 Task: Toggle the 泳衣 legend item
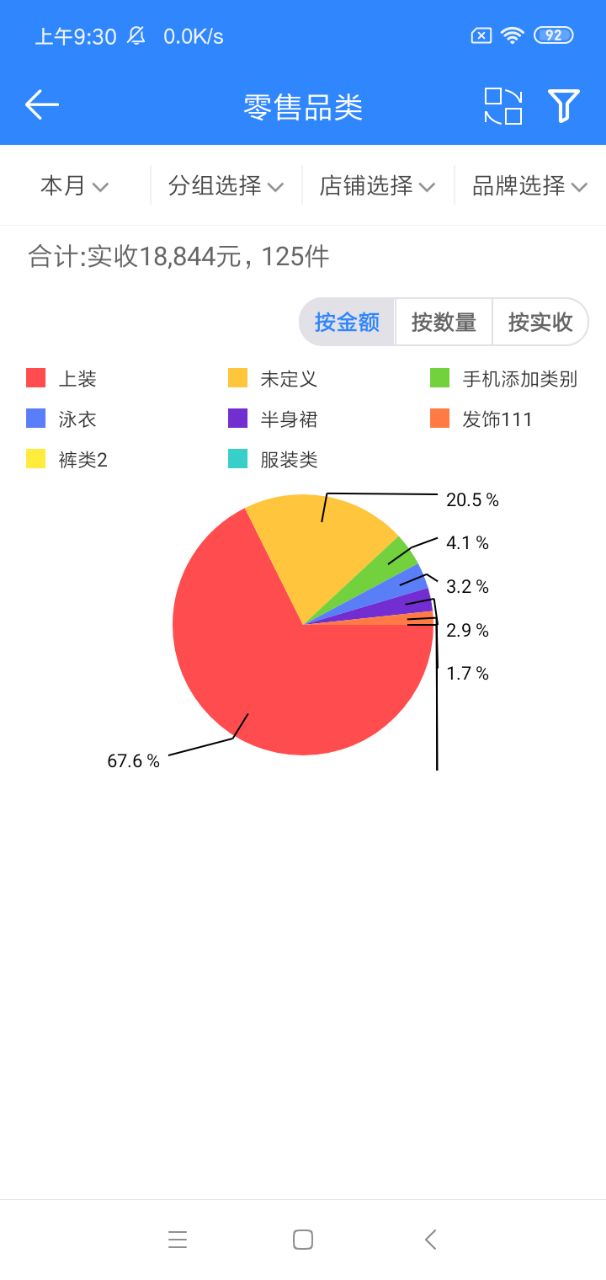coord(62,419)
